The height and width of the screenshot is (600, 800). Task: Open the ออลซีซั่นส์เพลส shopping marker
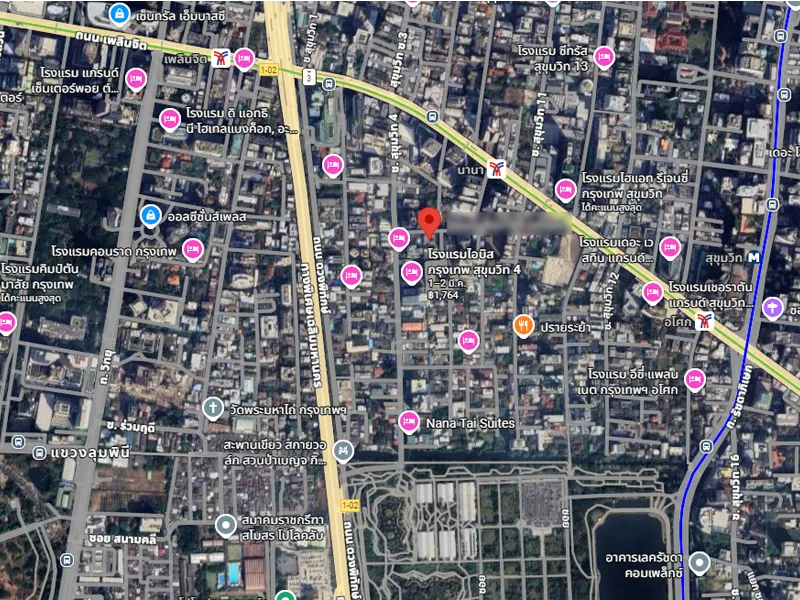click(150, 215)
